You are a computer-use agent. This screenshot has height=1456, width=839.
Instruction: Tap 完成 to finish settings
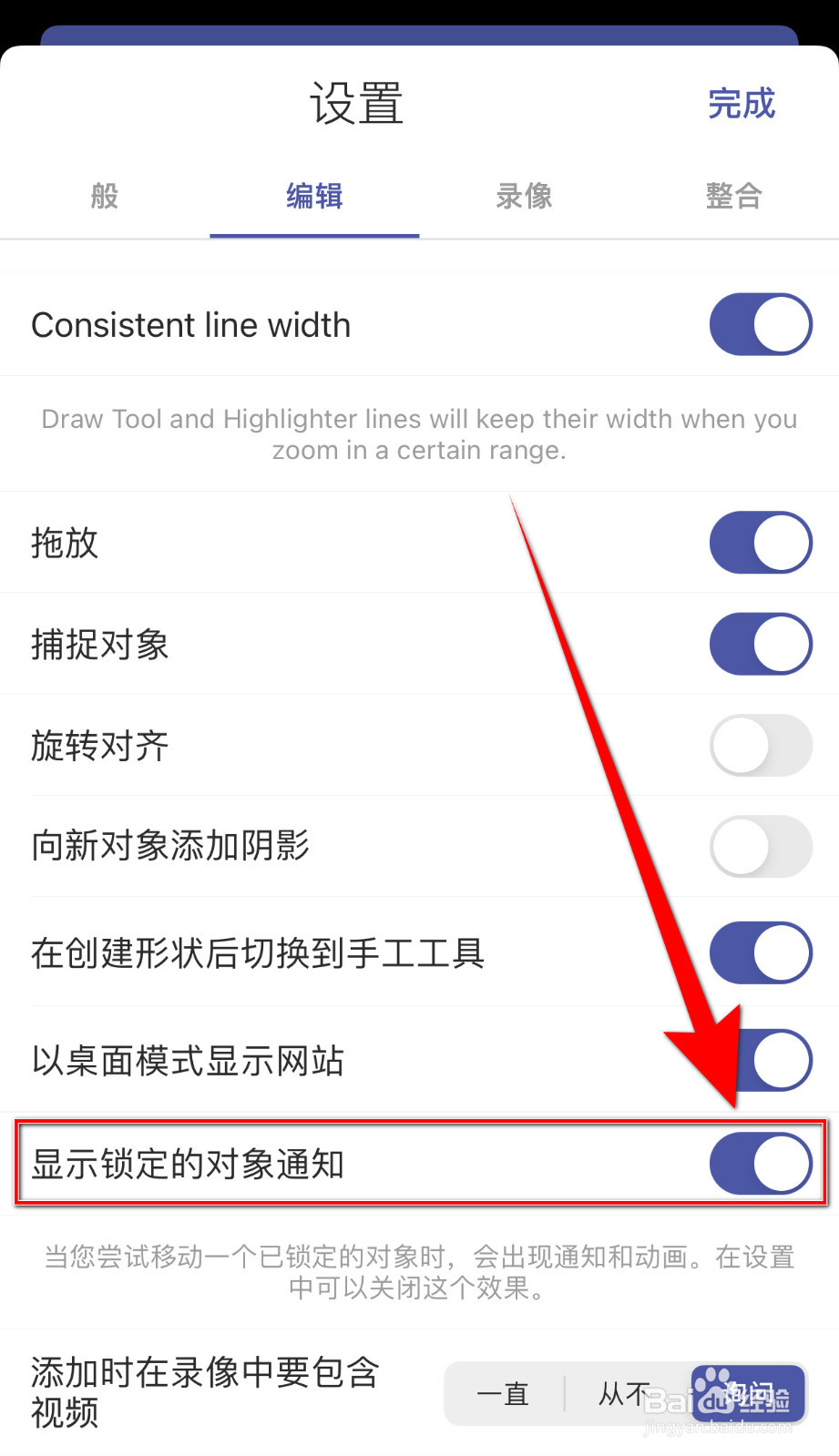[x=742, y=103]
